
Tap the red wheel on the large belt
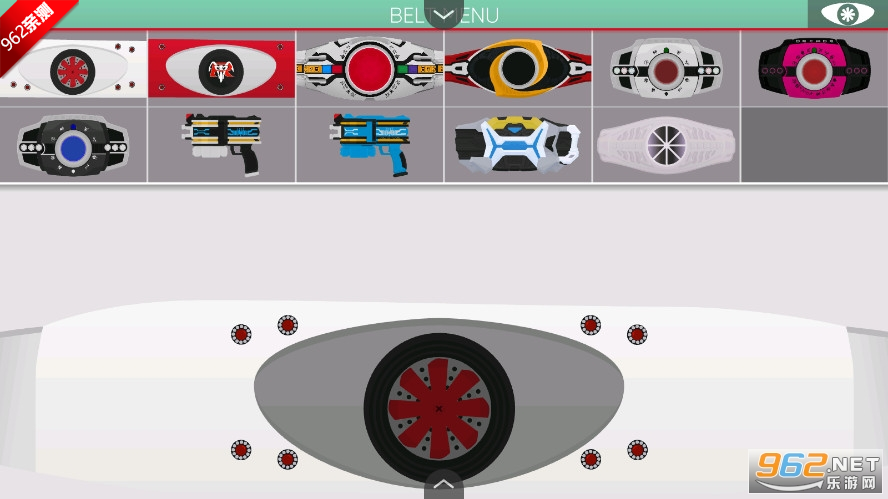coord(439,408)
